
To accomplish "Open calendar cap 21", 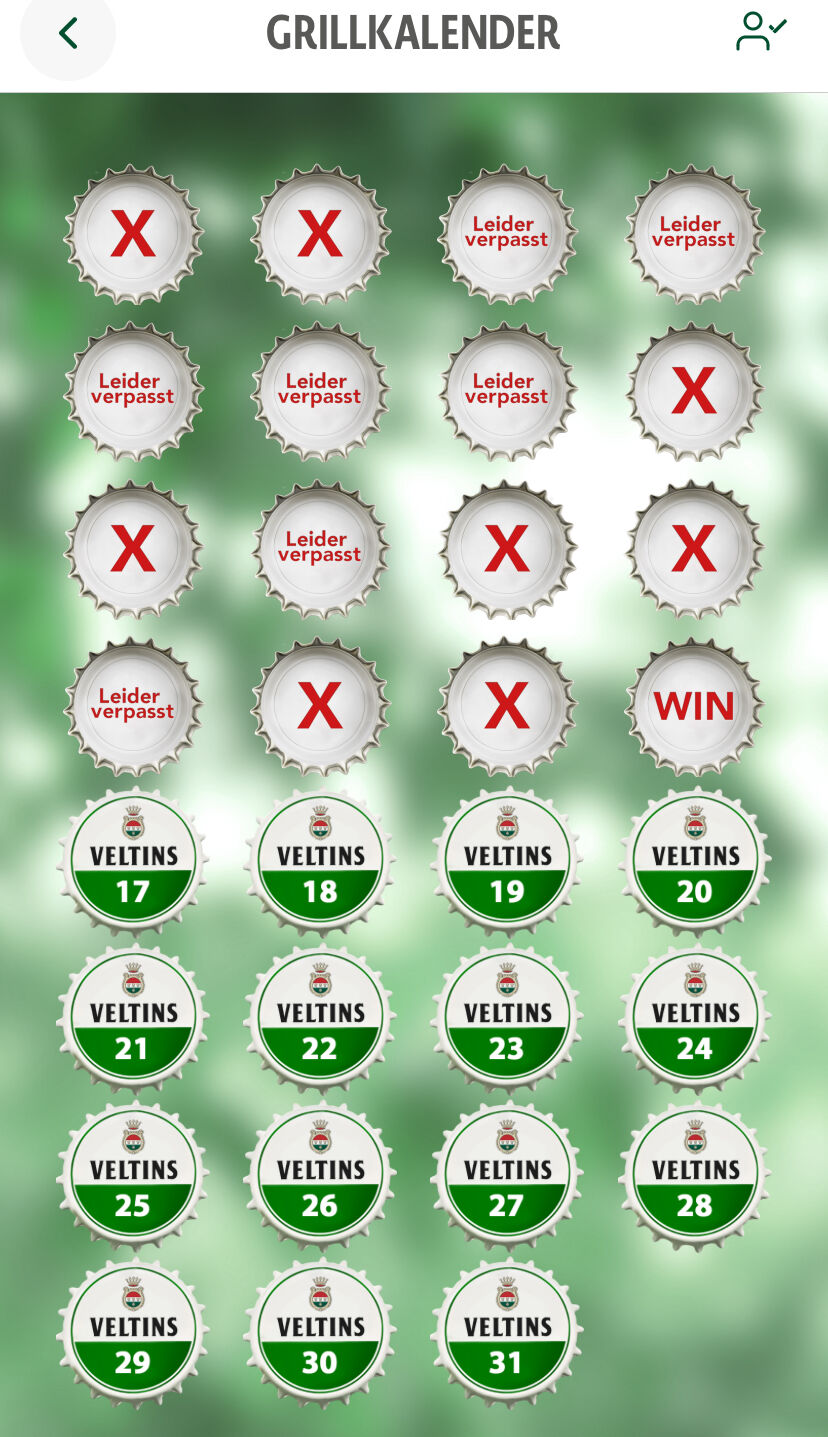I will (x=133, y=1019).
